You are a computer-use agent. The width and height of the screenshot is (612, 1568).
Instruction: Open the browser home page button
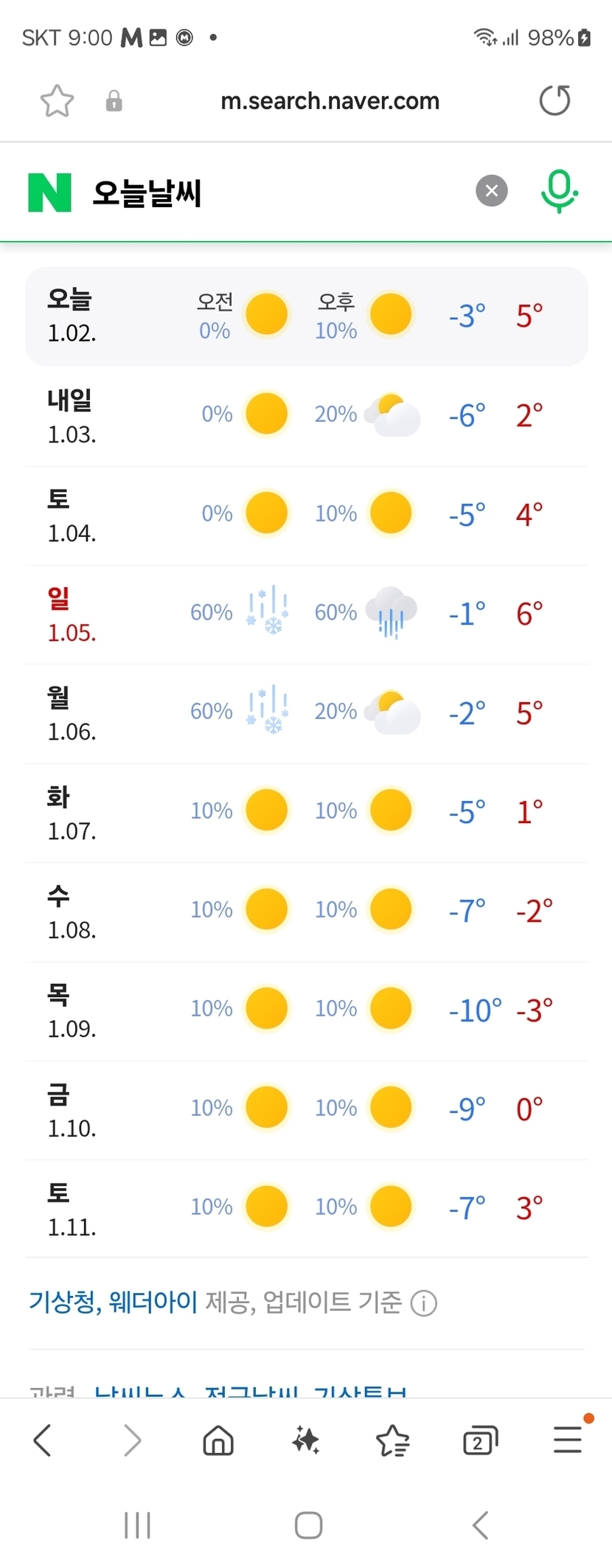point(218,1440)
